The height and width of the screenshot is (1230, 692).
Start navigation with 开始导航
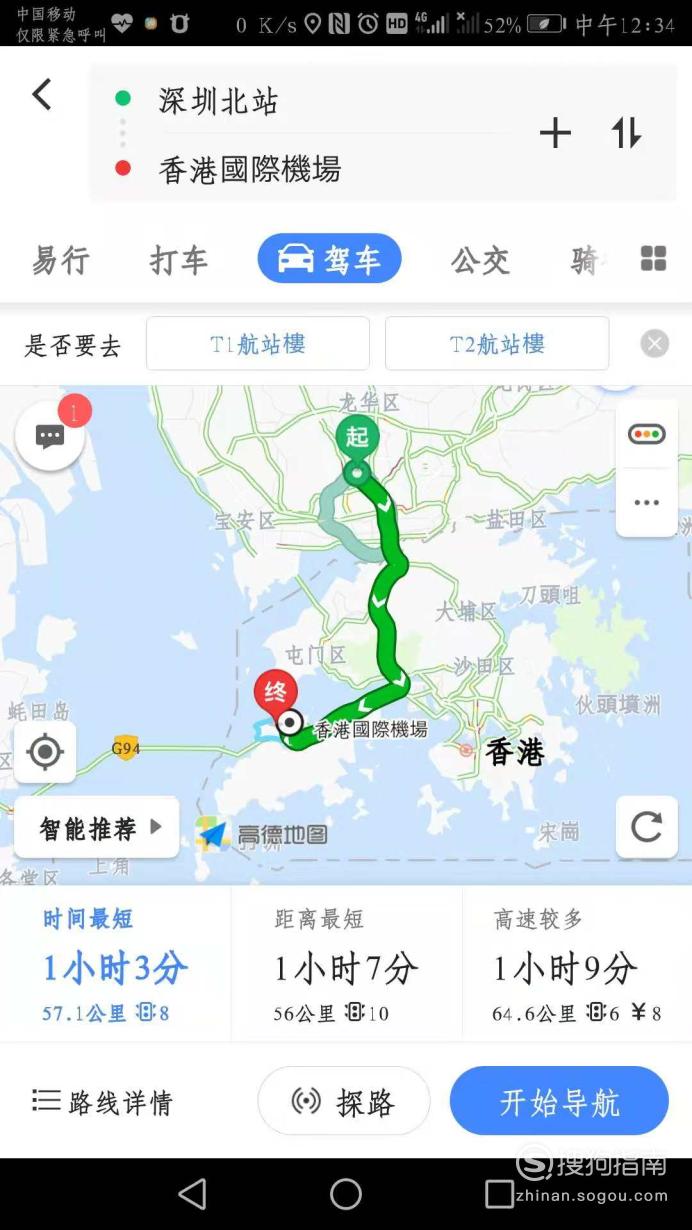click(559, 1101)
